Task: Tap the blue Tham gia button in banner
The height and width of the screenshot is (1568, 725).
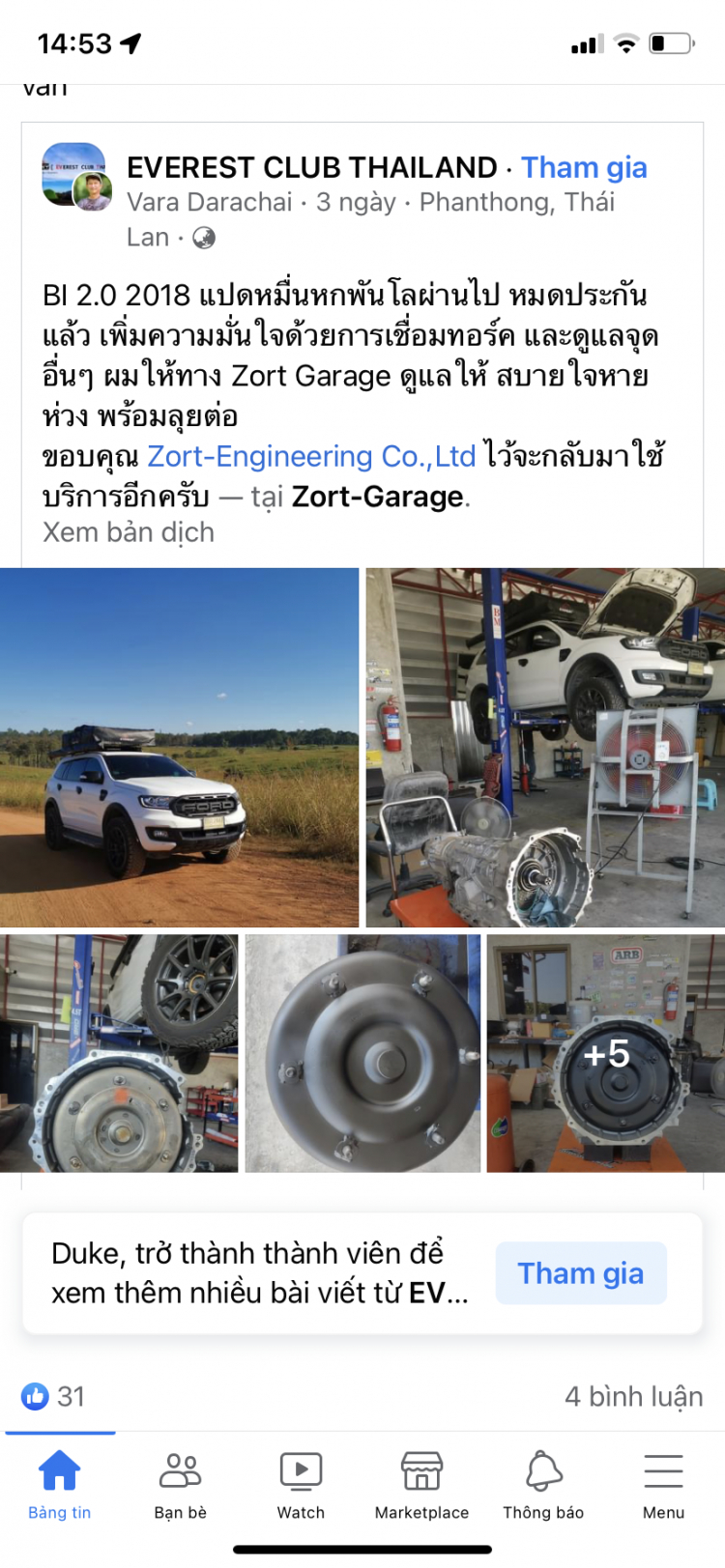Action: click(x=581, y=1273)
